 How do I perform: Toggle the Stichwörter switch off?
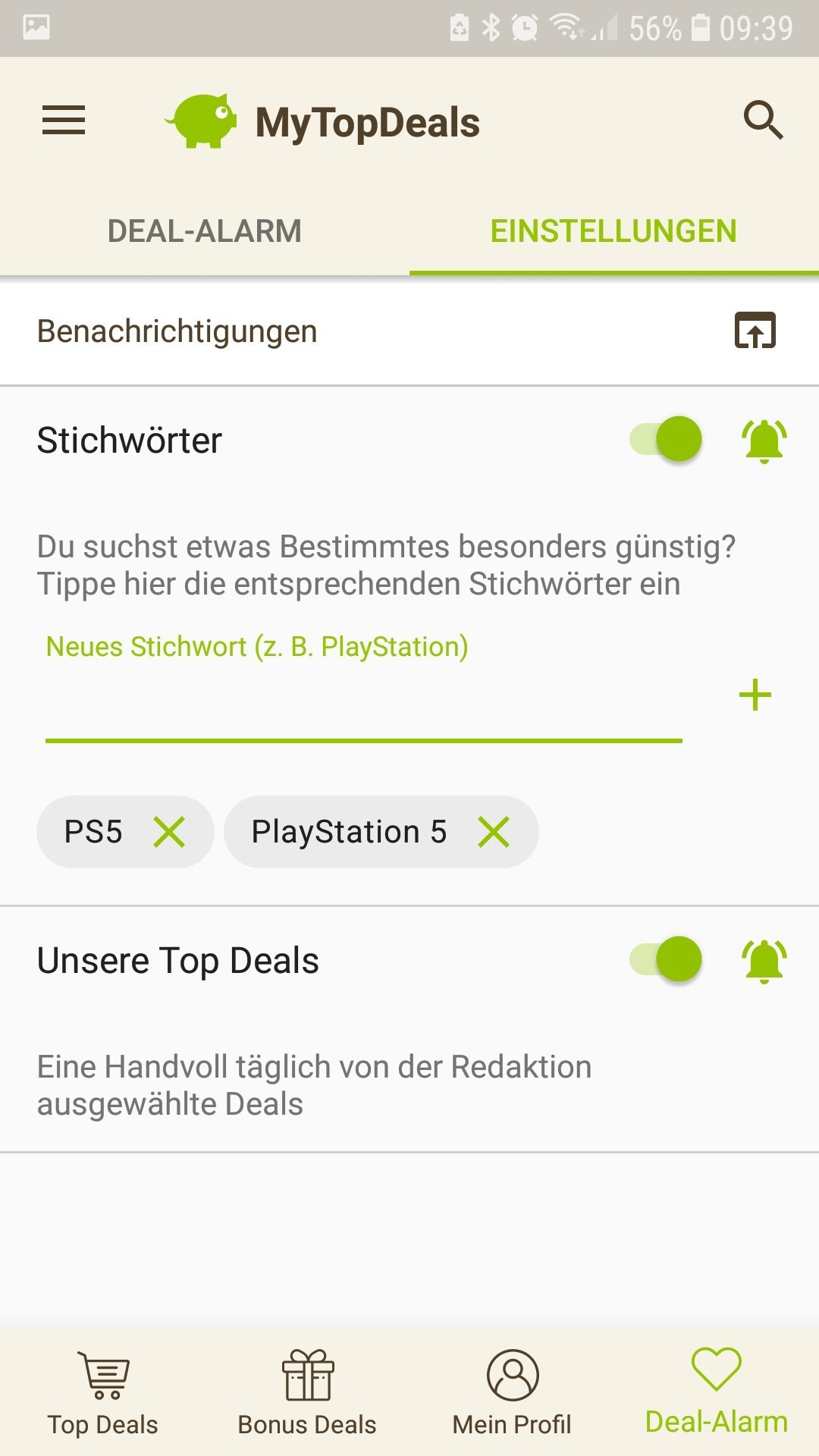coord(667,439)
